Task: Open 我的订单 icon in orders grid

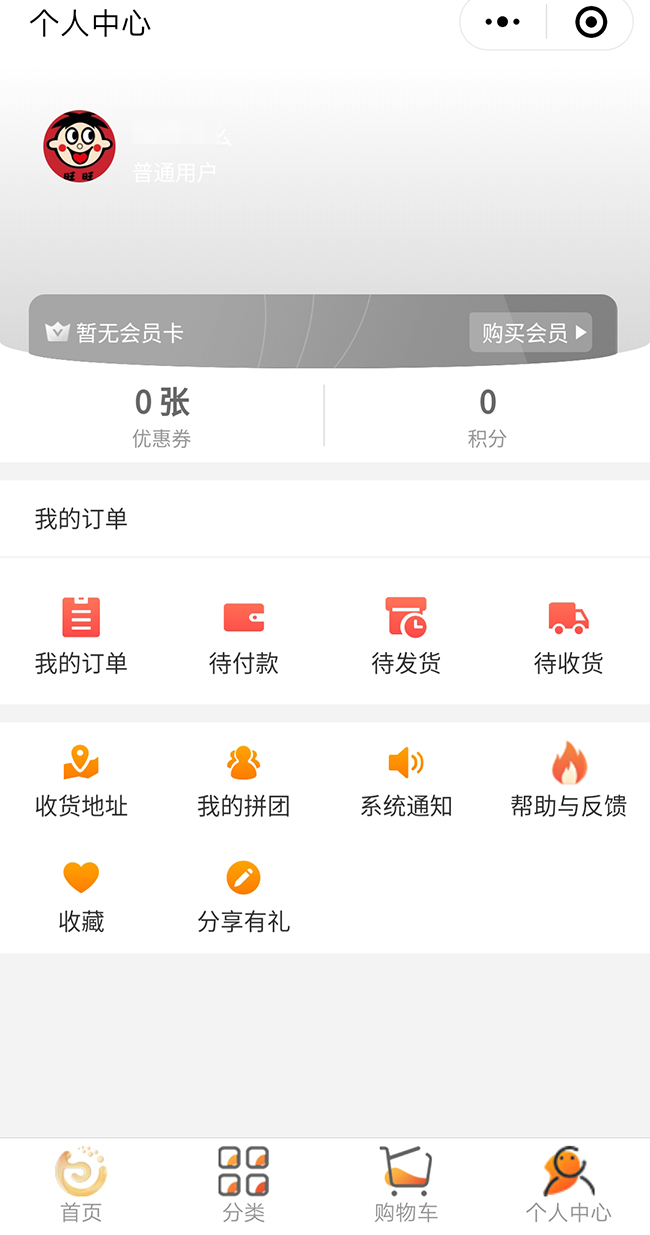Action: coord(81,635)
